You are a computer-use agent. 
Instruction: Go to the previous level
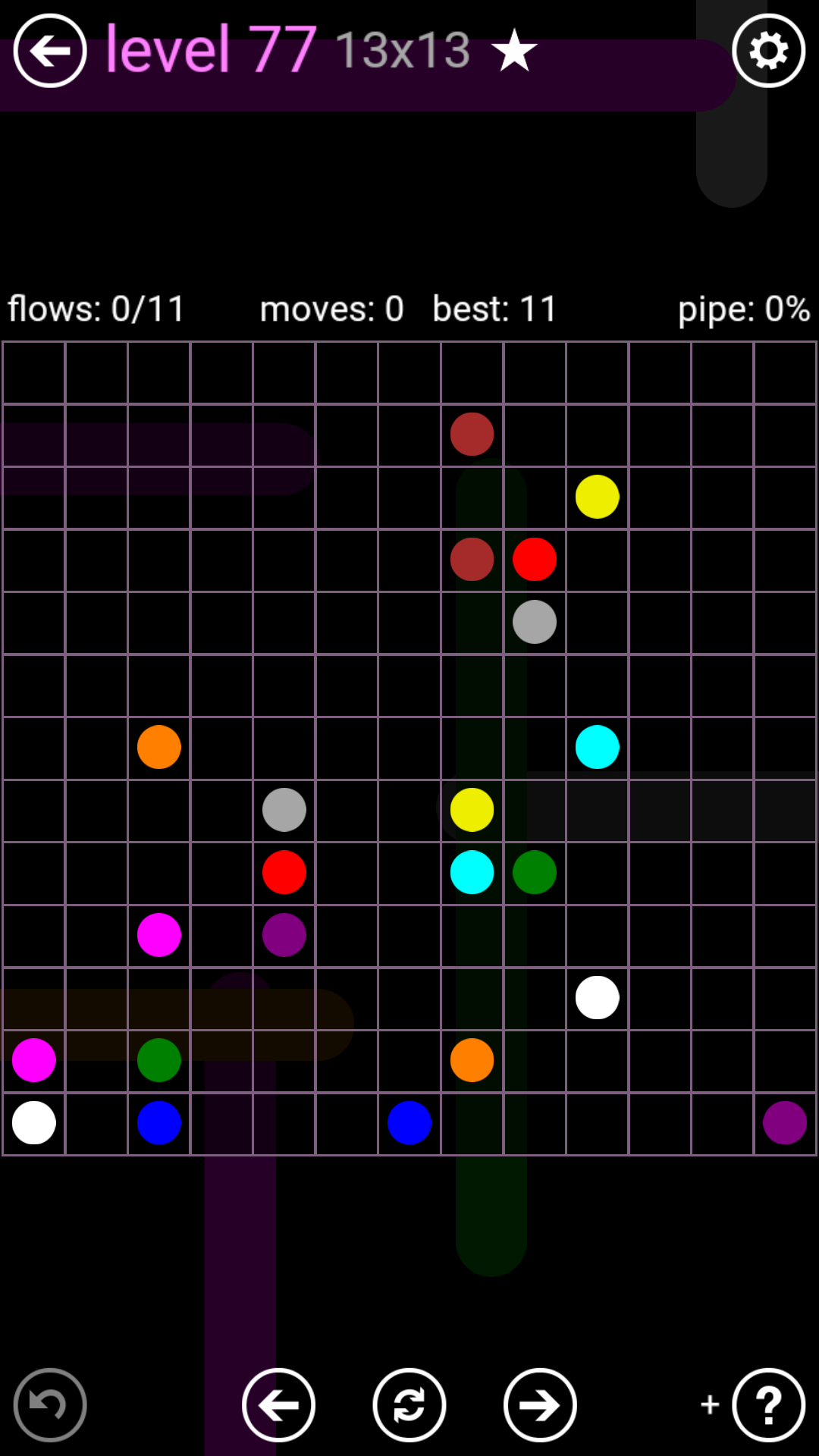coord(278,1405)
